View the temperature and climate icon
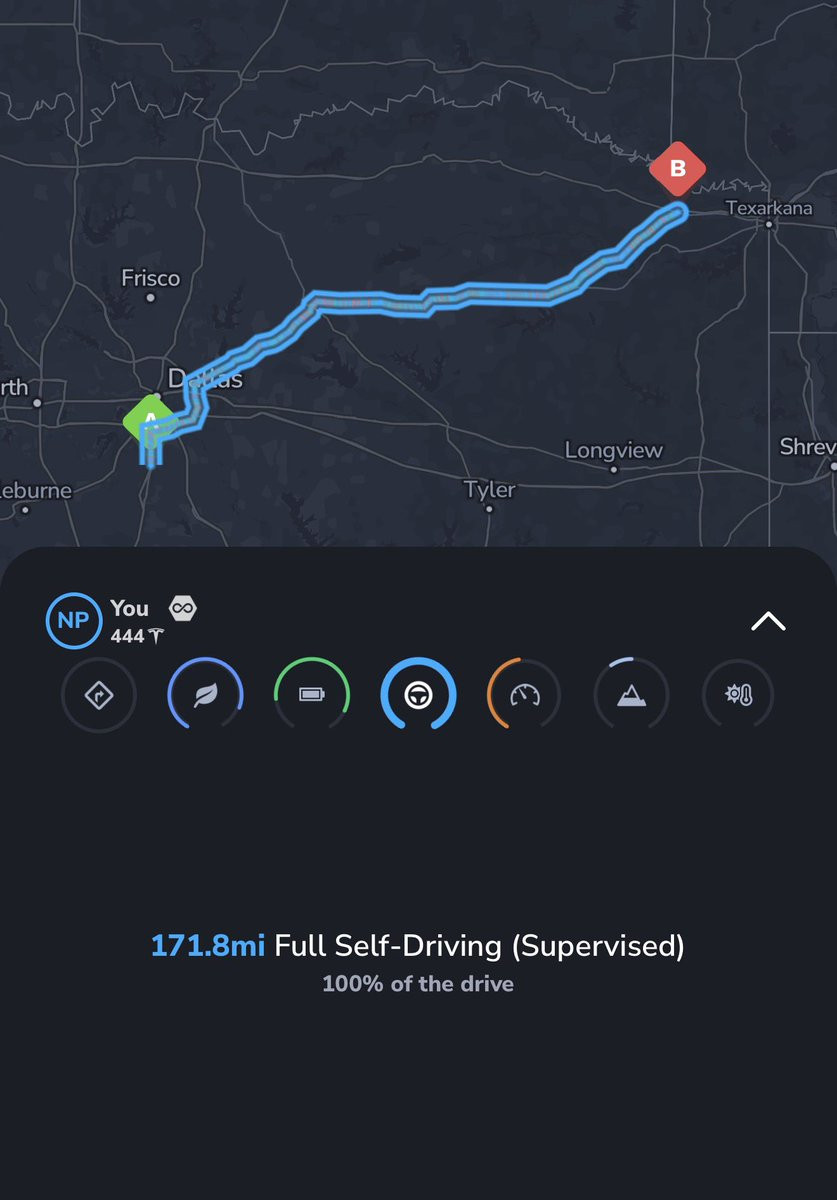This screenshot has width=837, height=1200. (x=738, y=695)
